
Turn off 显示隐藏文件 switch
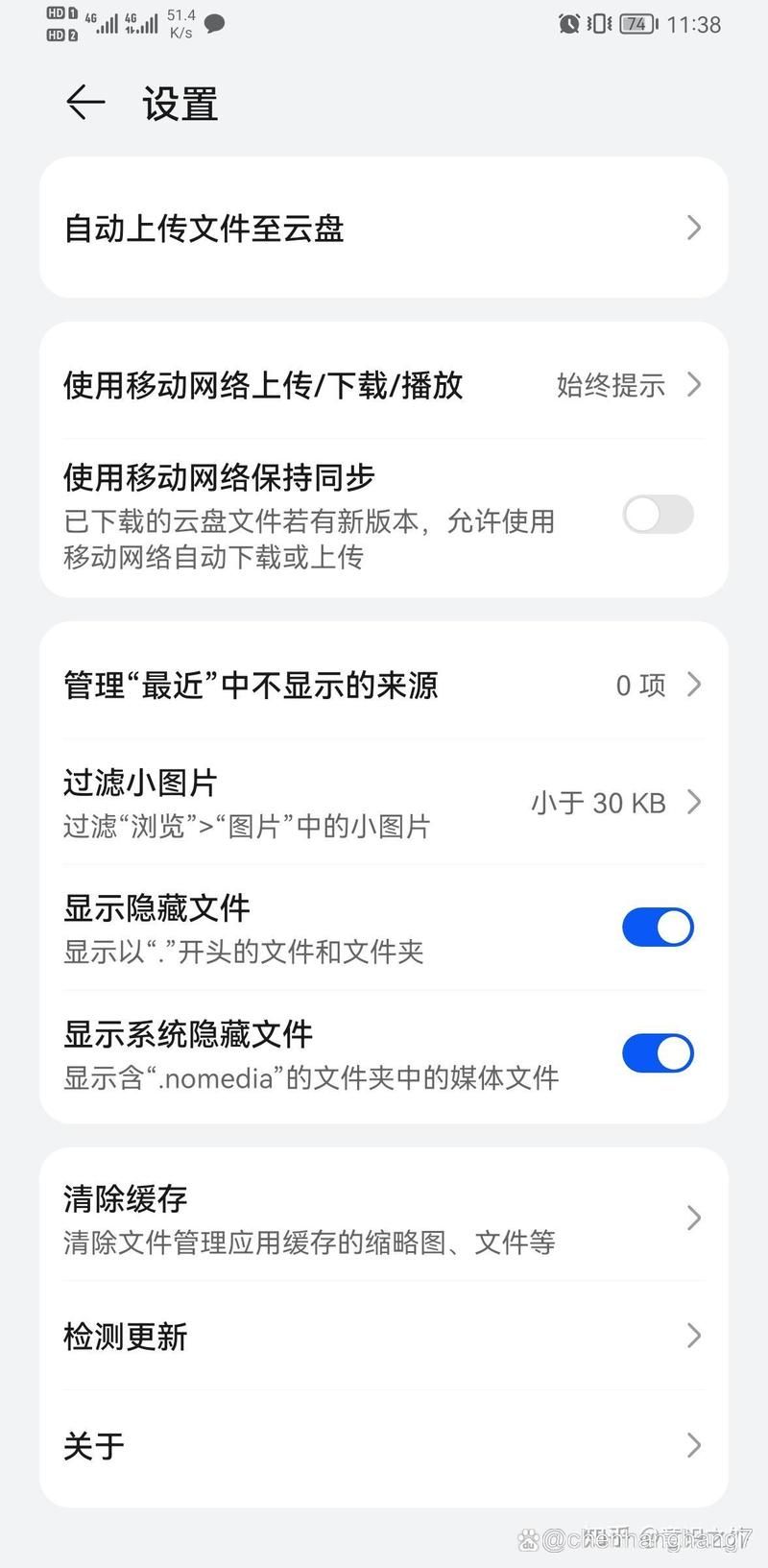click(658, 928)
